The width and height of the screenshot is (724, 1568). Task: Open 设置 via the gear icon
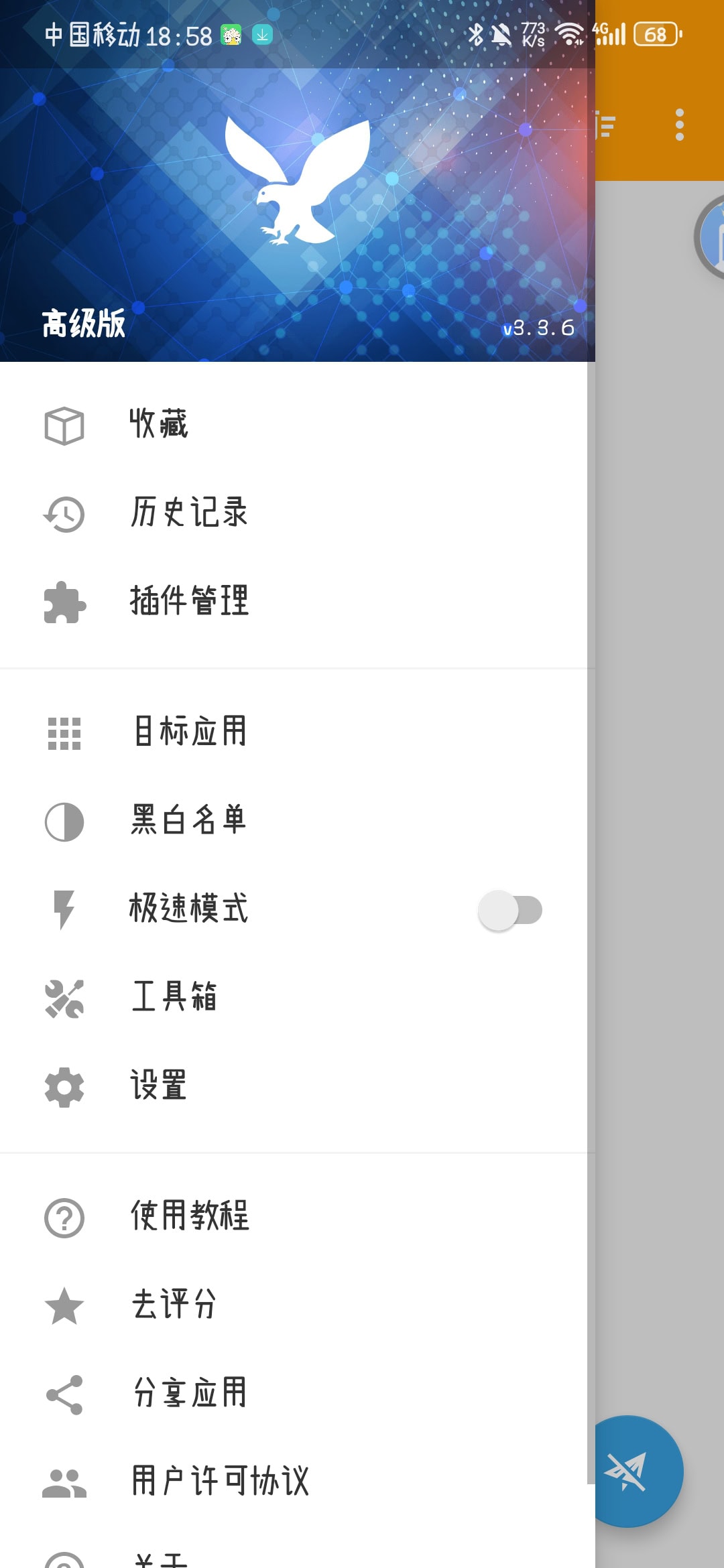pos(64,1086)
